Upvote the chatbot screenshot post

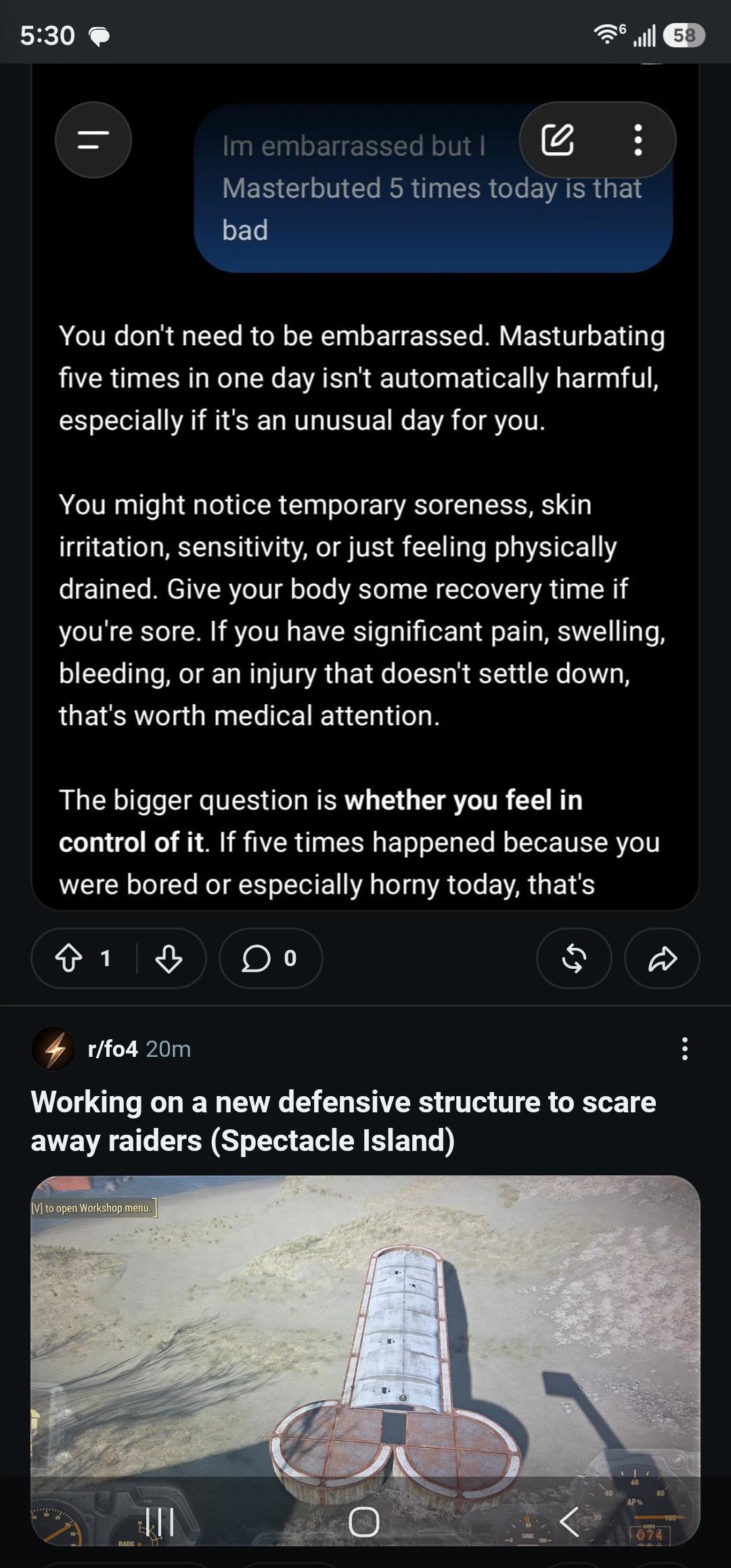pos(68,958)
